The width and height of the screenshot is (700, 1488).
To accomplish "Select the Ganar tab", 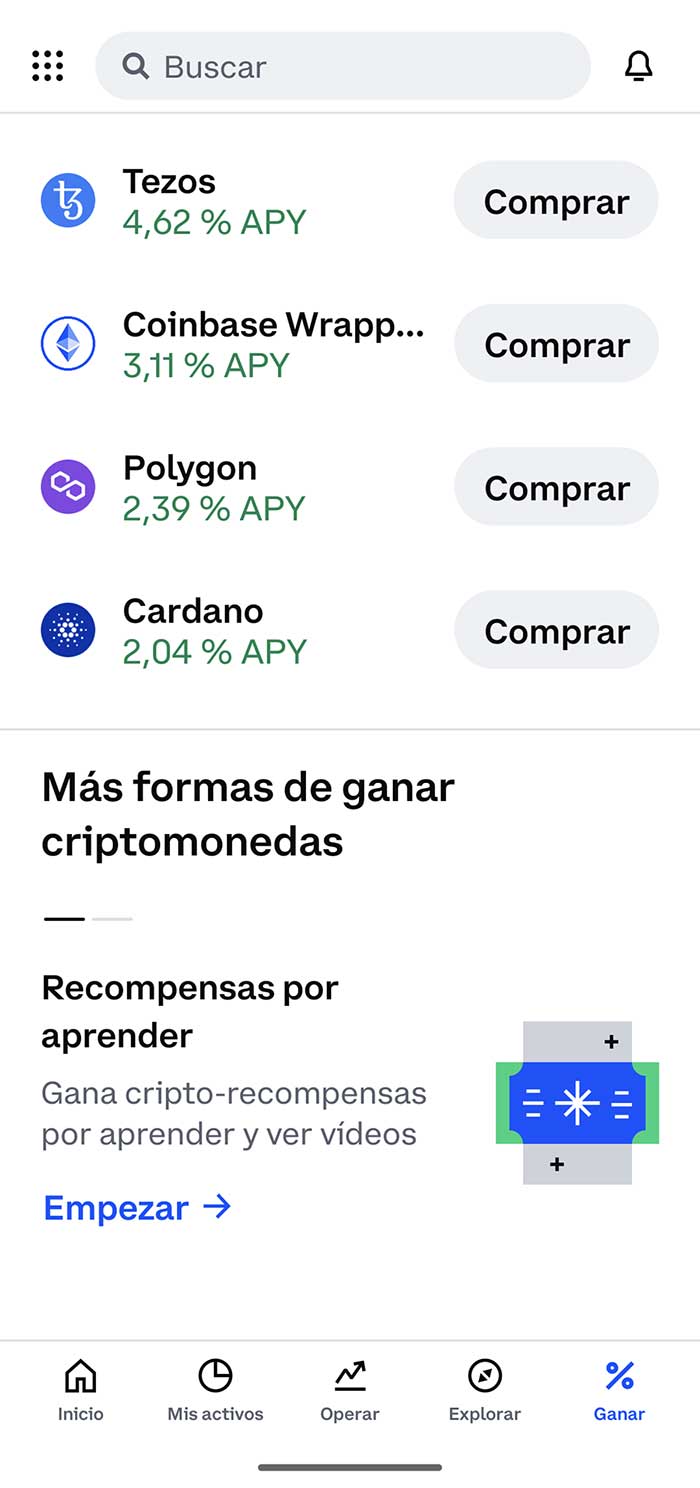I will coord(619,1390).
